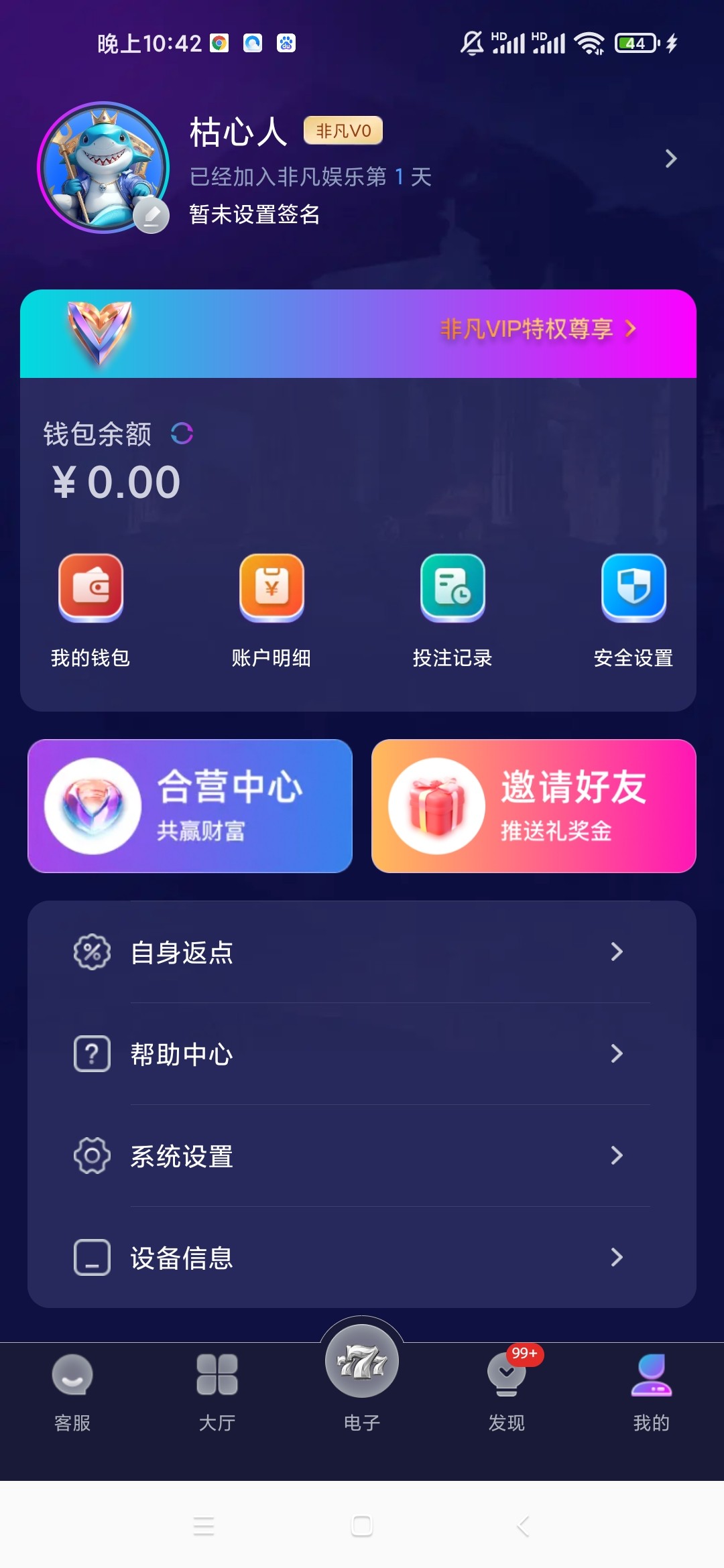The height and width of the screenshot is (1568, 724).
Task: Refresh the wallet balance
Action: click(x=182, y=434)
